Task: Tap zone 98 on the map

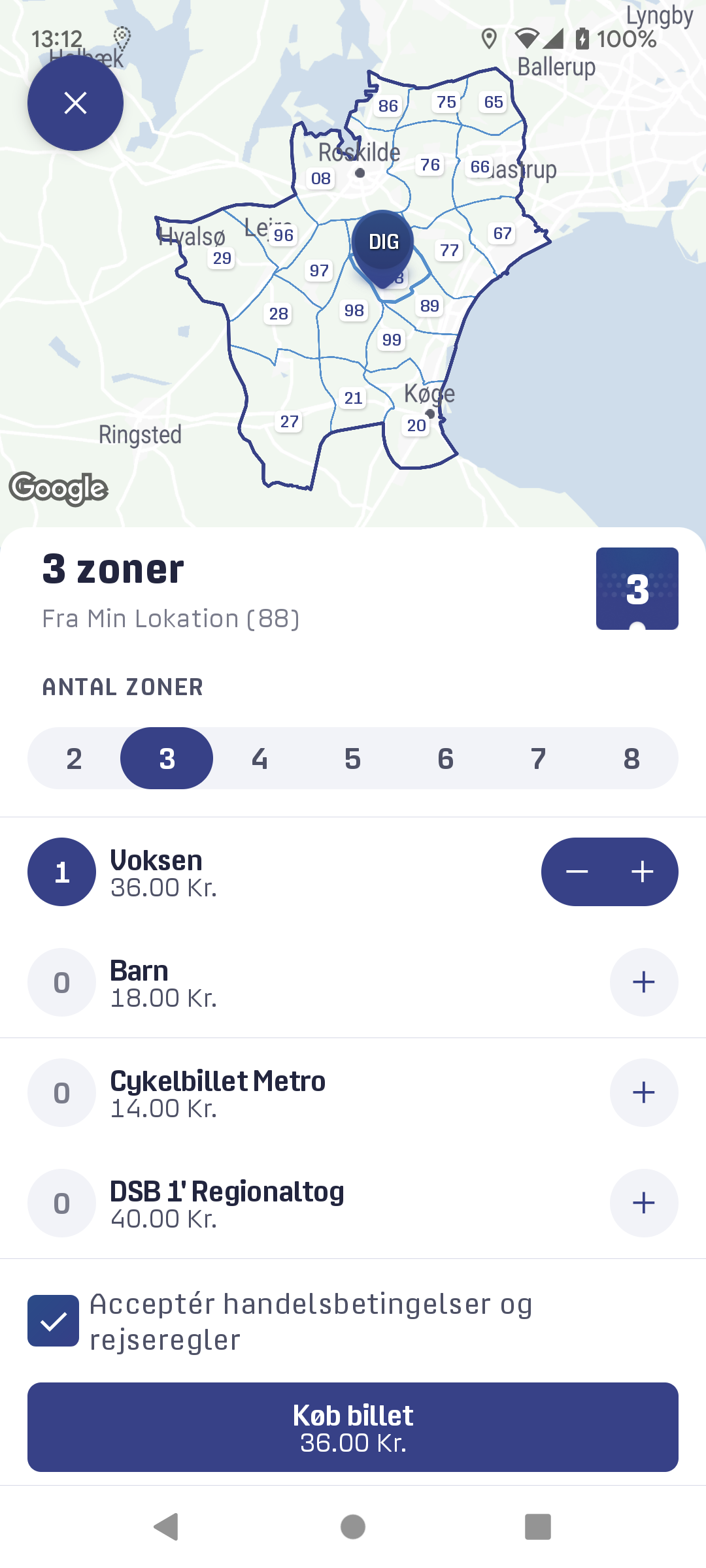Action: (x=354, y=310)
